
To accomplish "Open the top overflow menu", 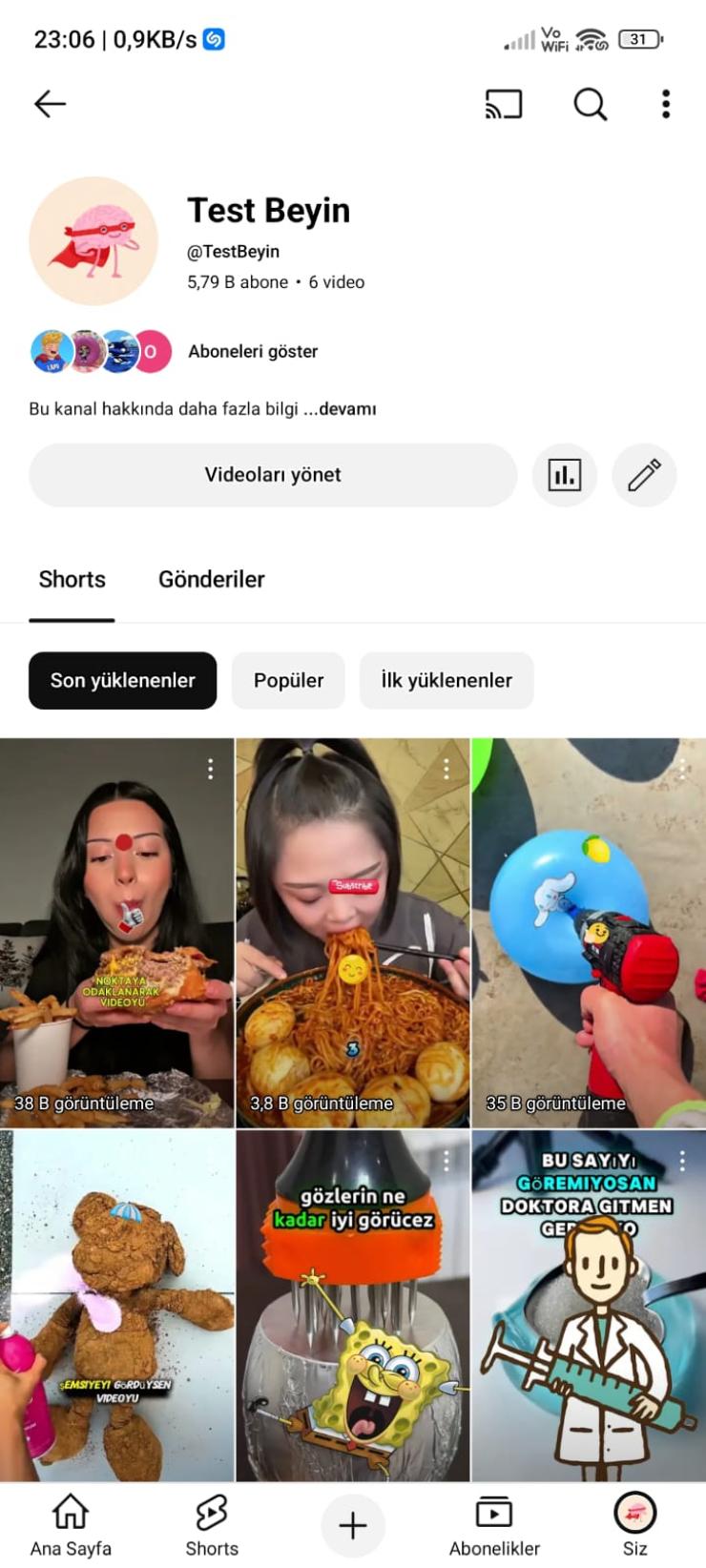I will point(666,104).
